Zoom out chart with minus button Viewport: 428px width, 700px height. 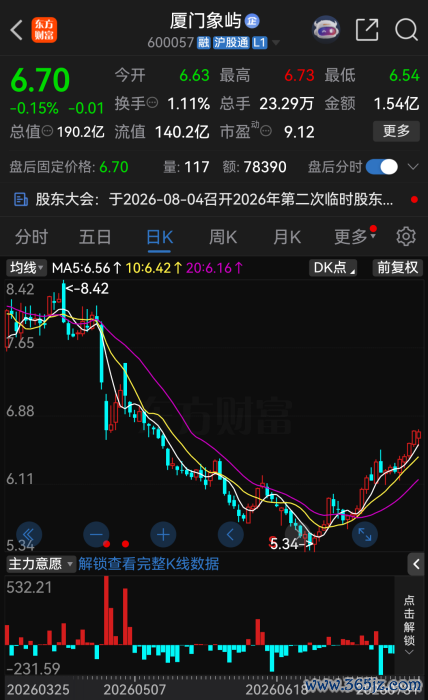click(x=96, y=534)
